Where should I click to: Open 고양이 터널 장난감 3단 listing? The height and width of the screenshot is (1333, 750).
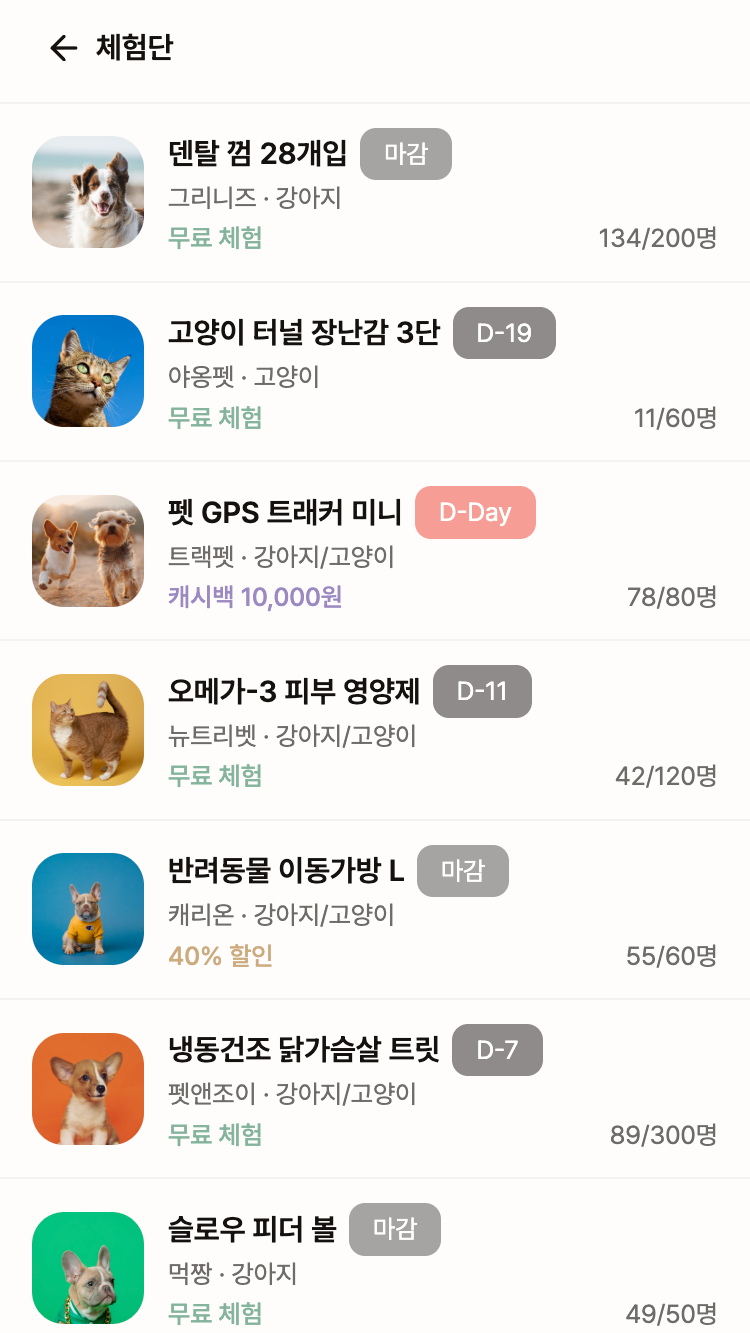point(304,333)
